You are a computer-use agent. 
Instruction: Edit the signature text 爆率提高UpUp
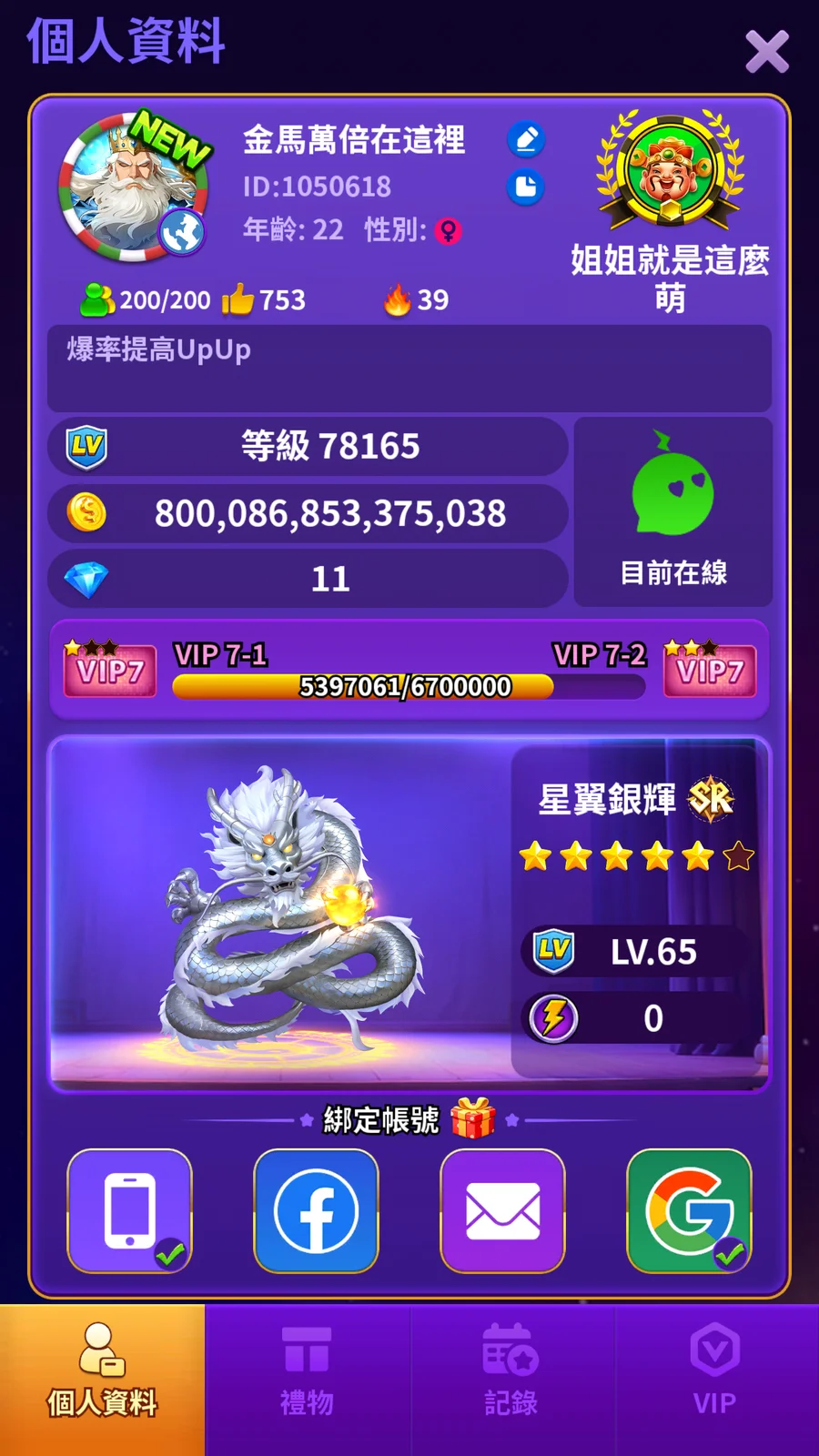click(409, 368)
